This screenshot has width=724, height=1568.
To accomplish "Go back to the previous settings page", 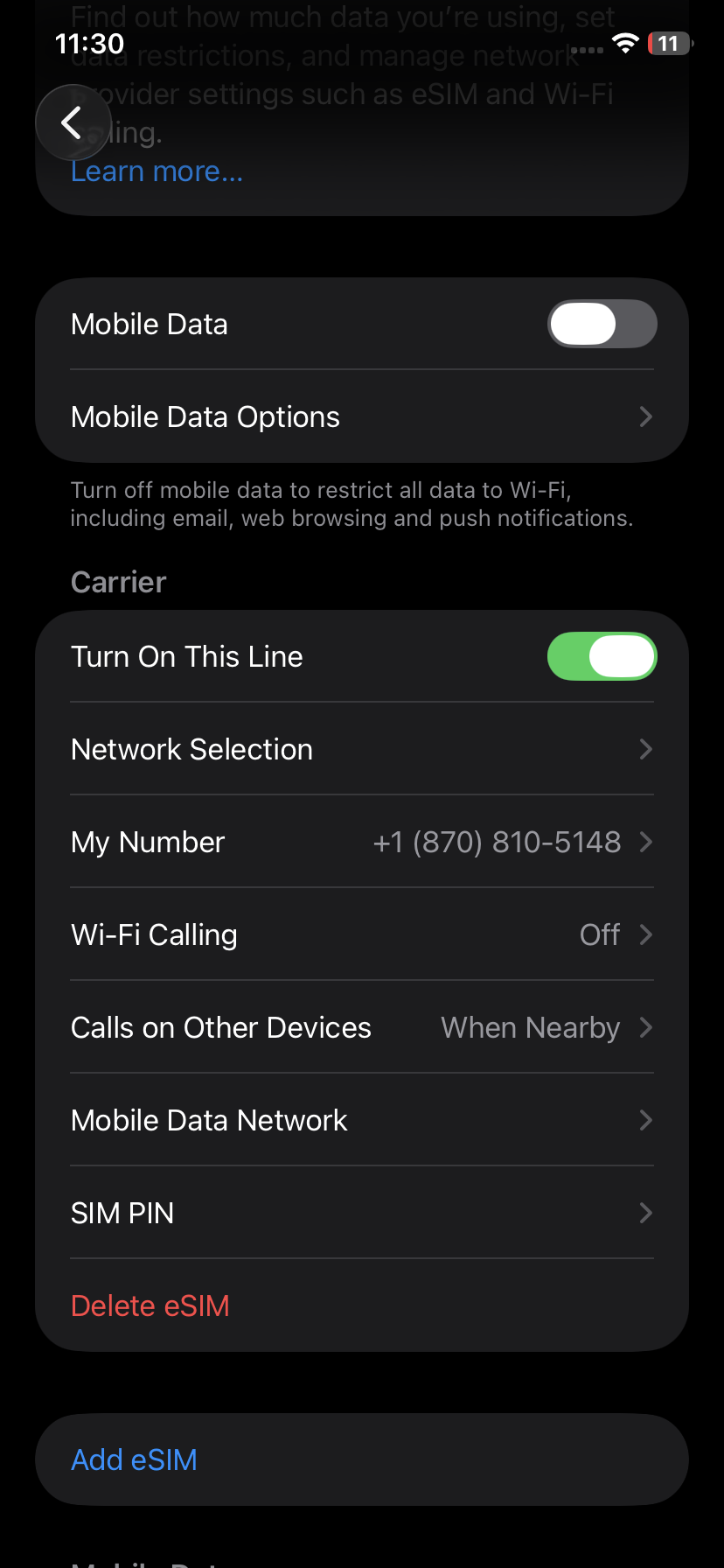I will click(x=73, y=123).
